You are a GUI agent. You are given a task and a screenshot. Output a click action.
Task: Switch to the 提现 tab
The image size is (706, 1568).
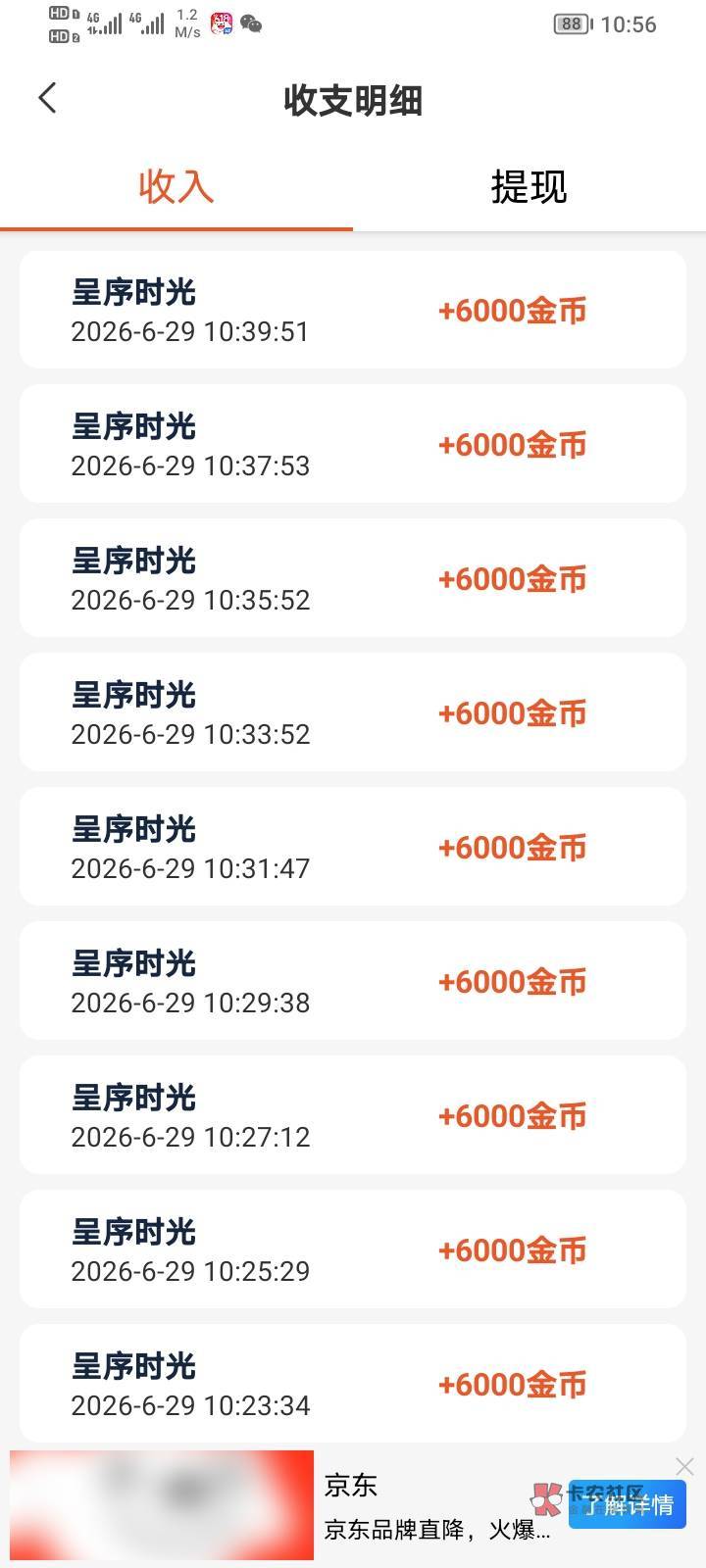[529, 186]
